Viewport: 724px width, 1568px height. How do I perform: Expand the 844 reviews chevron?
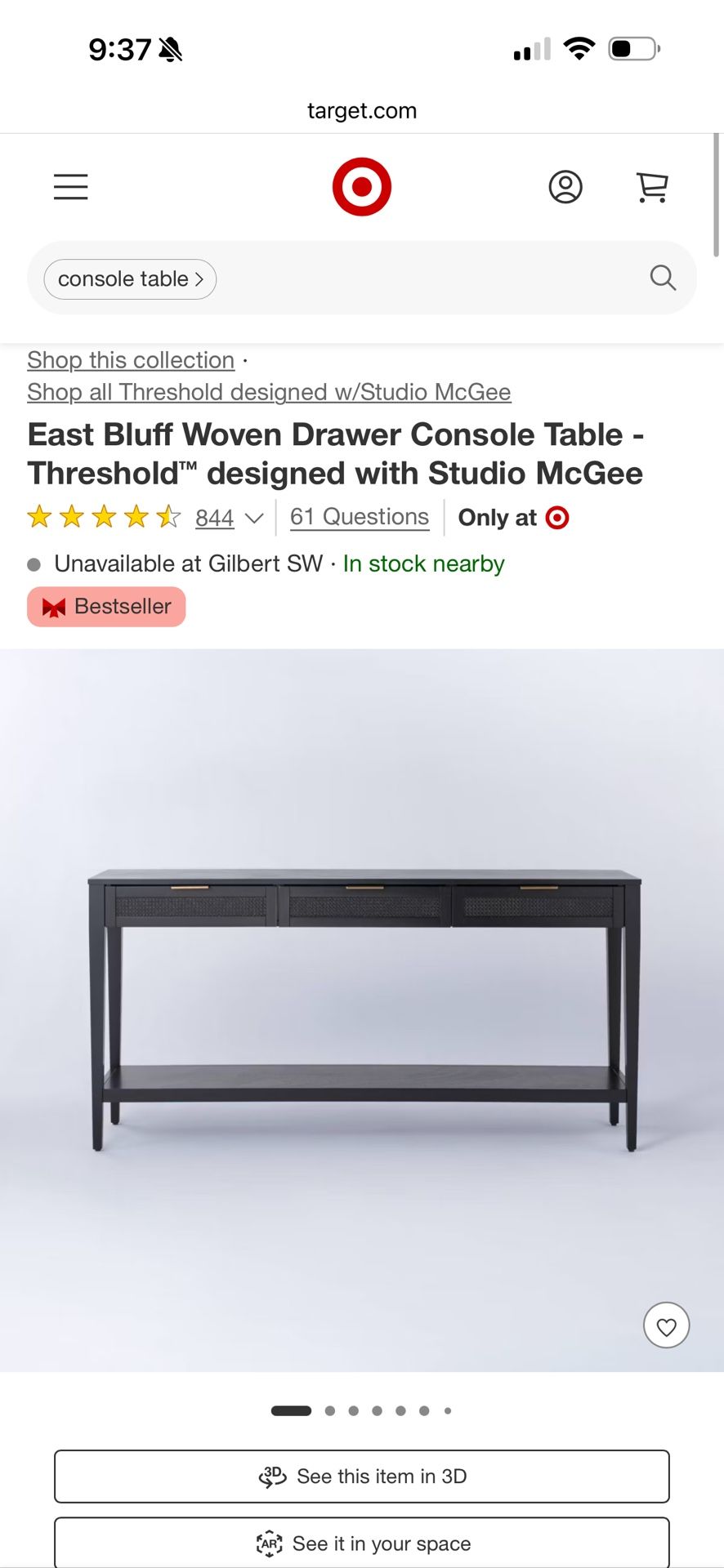pyautogui.click(x=255, y=518)
